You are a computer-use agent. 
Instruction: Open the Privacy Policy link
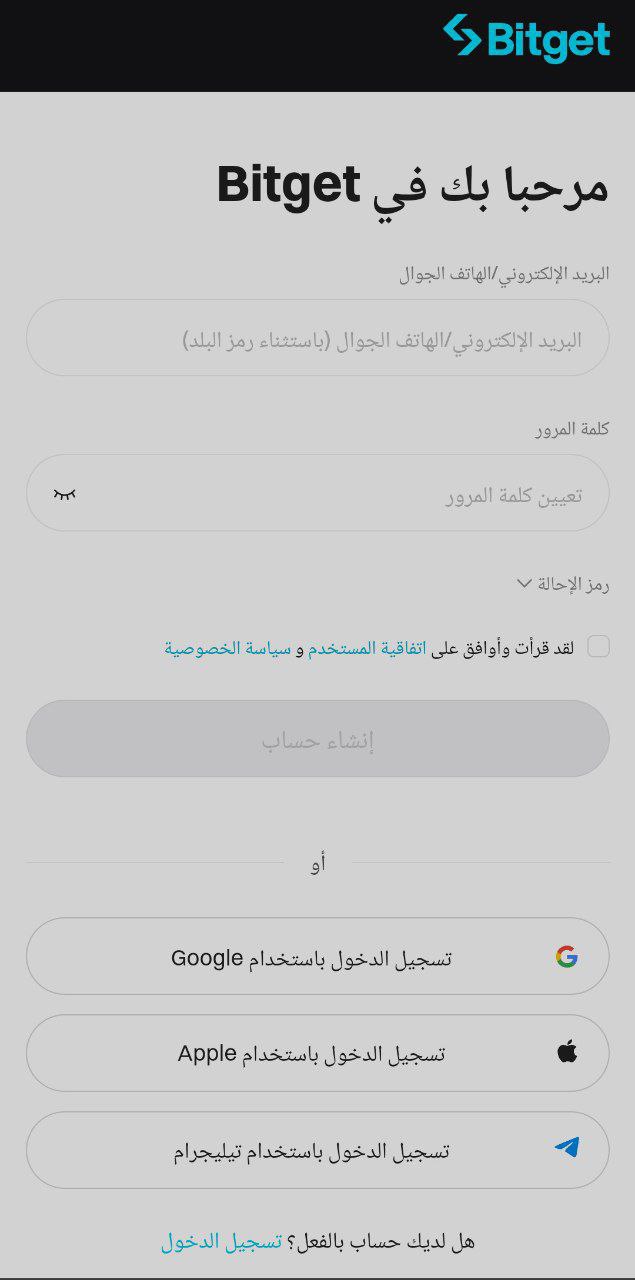click(x=228, y=648)
